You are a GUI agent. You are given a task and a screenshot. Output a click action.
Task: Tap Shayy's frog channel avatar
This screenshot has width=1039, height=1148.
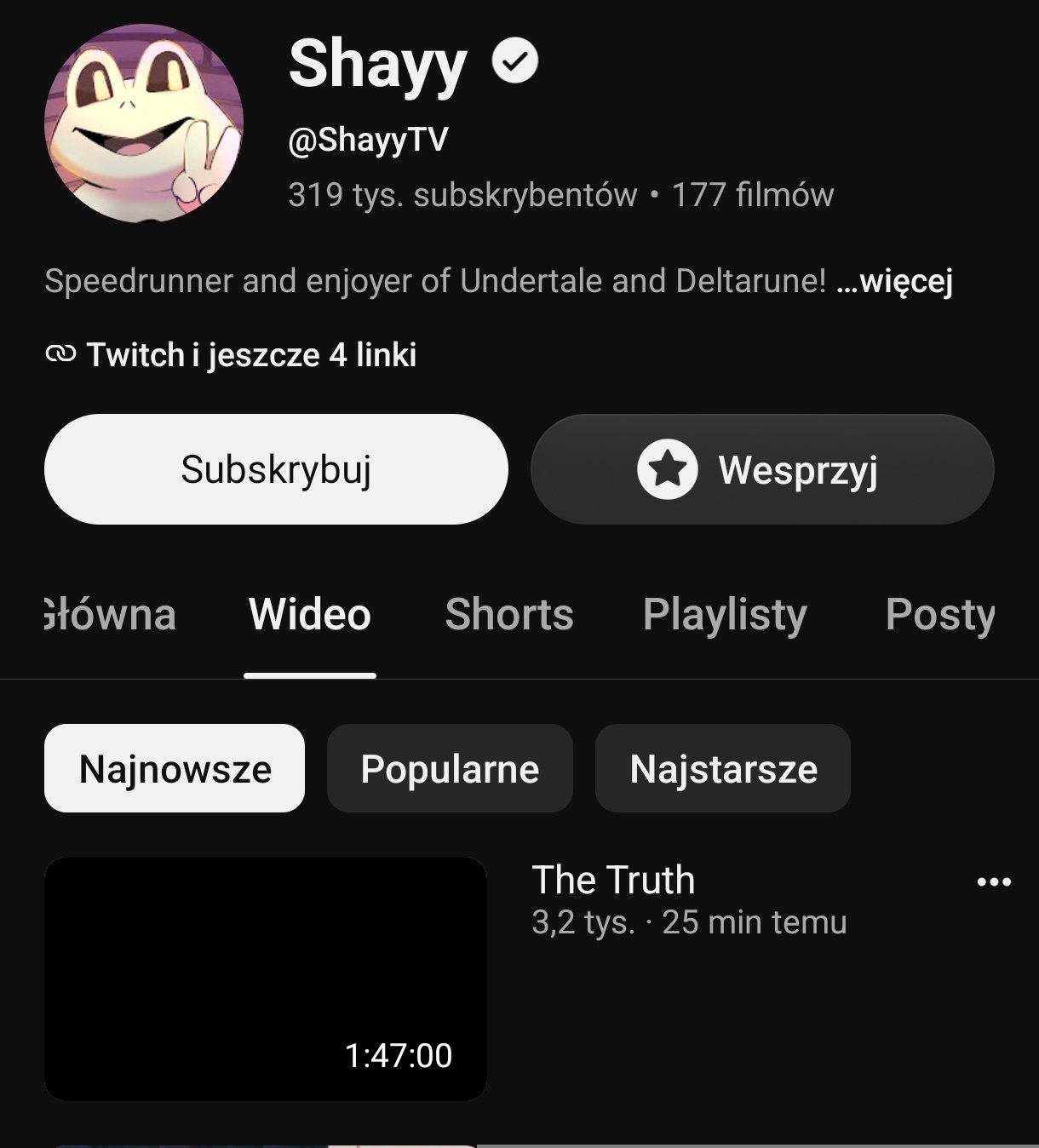[144, 123]
